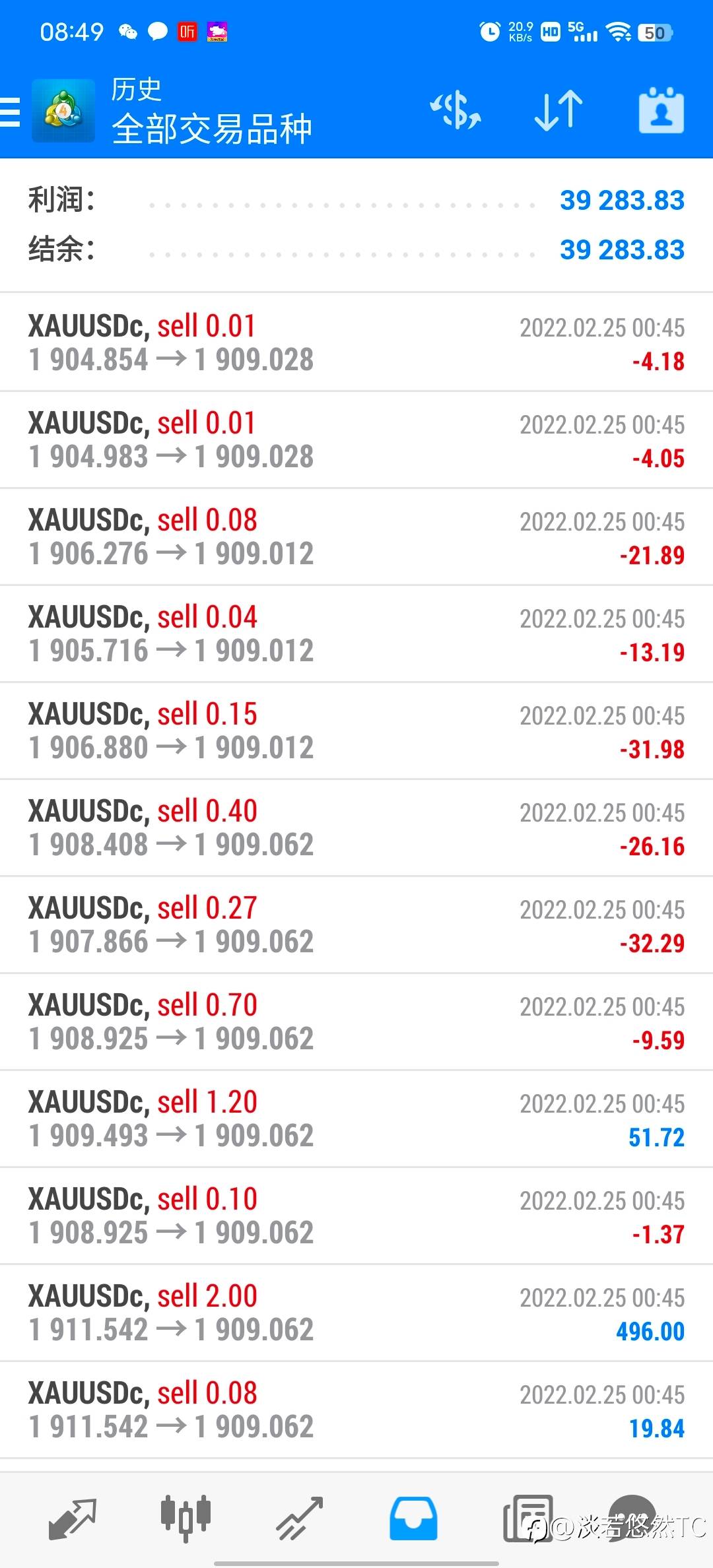Viewport: 713px width, 1568px height.
Task: Expand the sell 0.10 trade losing 1.37
Action: [x=356, y=1216]
